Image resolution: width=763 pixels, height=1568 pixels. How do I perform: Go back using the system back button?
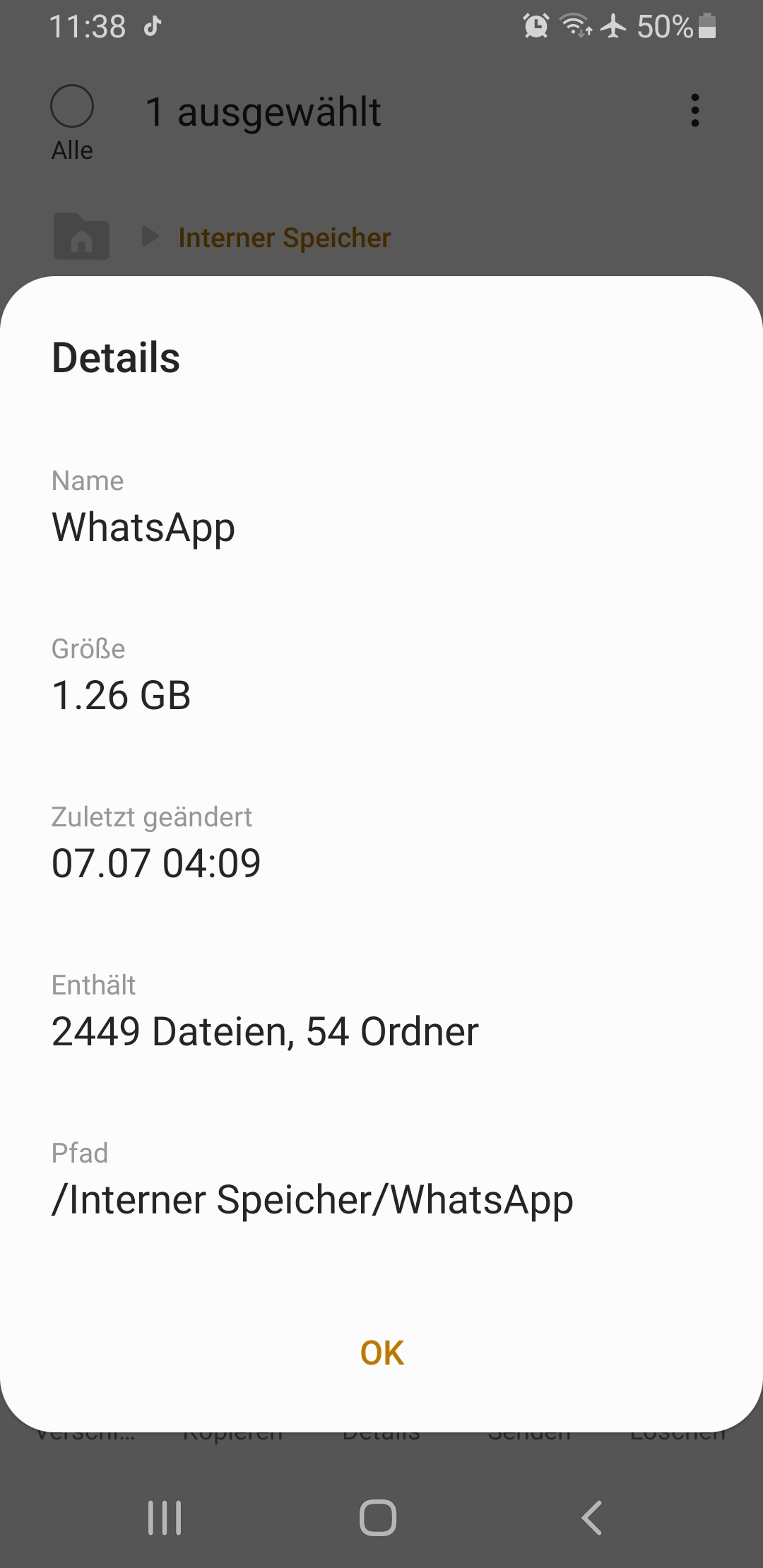[592, 1517]
